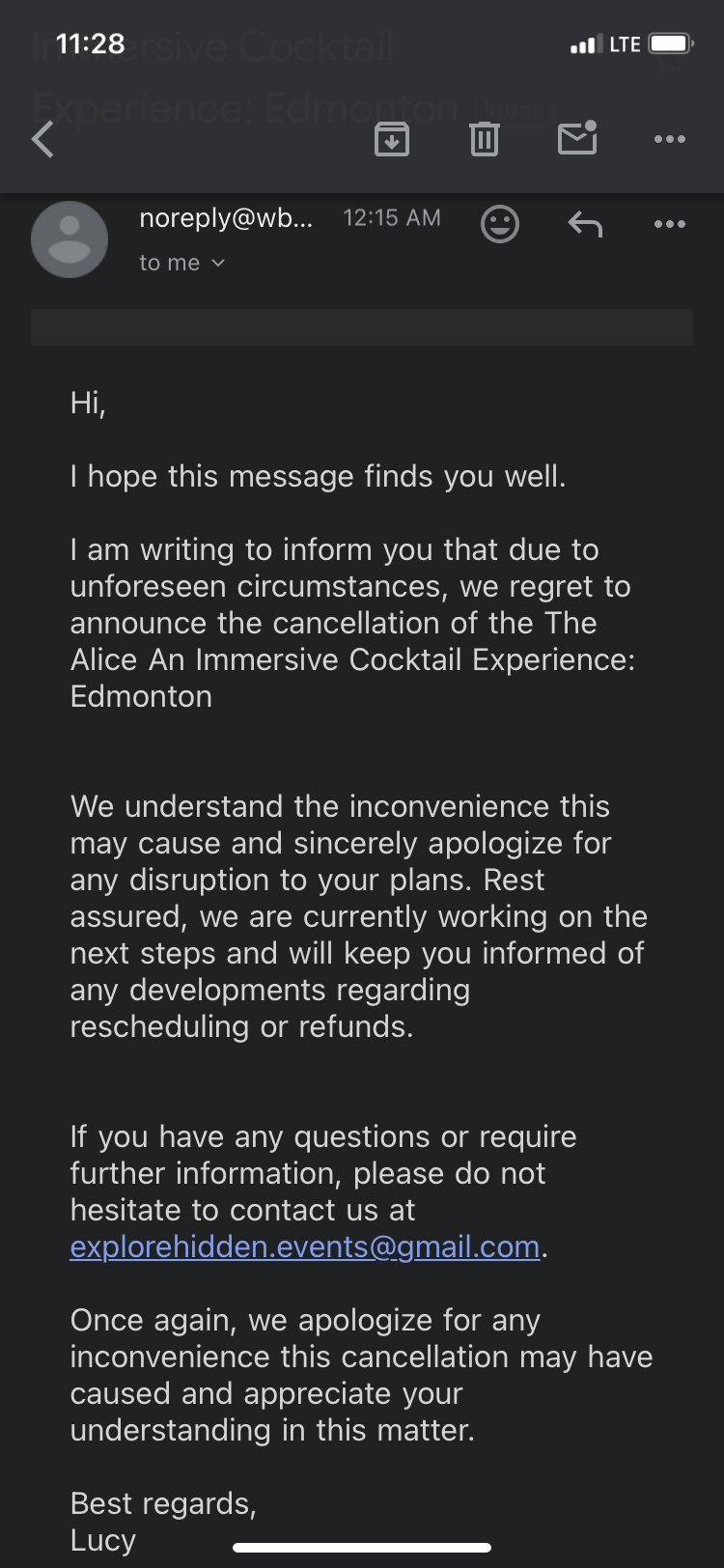The width and height of the screenshot is (724, 1568).
Task: Delete this email with the trash icon
Action: click(x=484, y=140)
